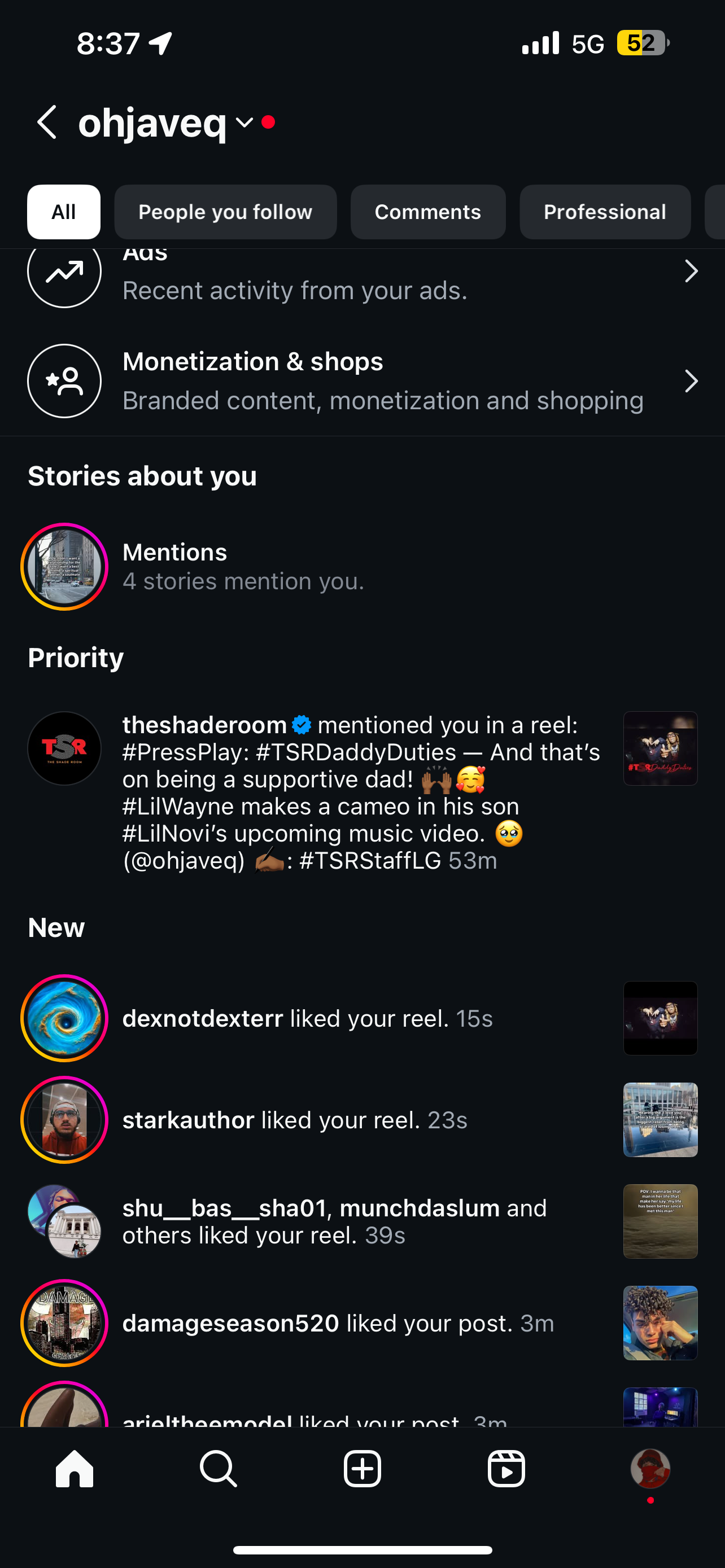Select the All filter chip

point(64,212)
